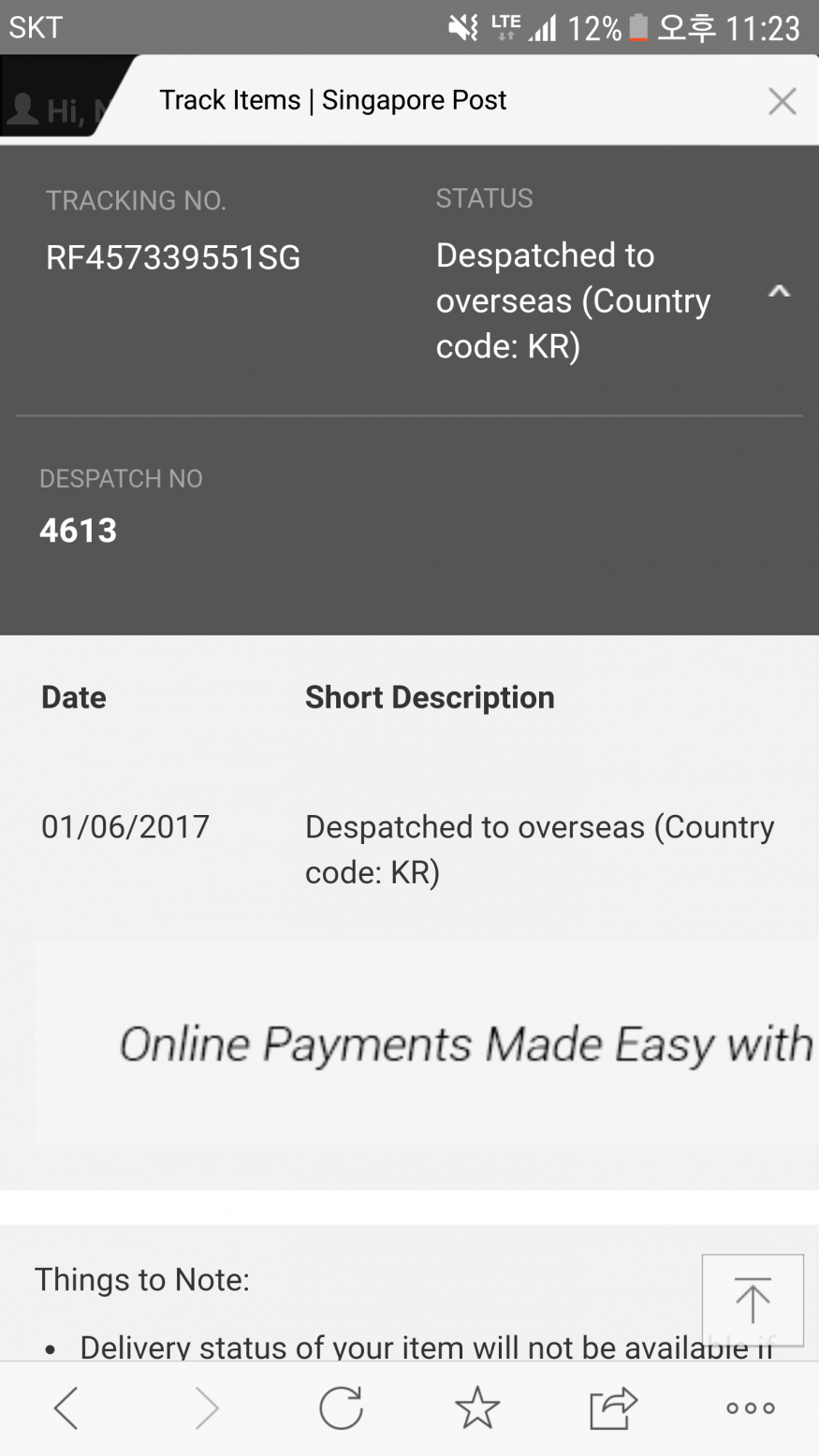819x1456 pixels.
Task: Bookmark this page with the star
Action: 477,1407
